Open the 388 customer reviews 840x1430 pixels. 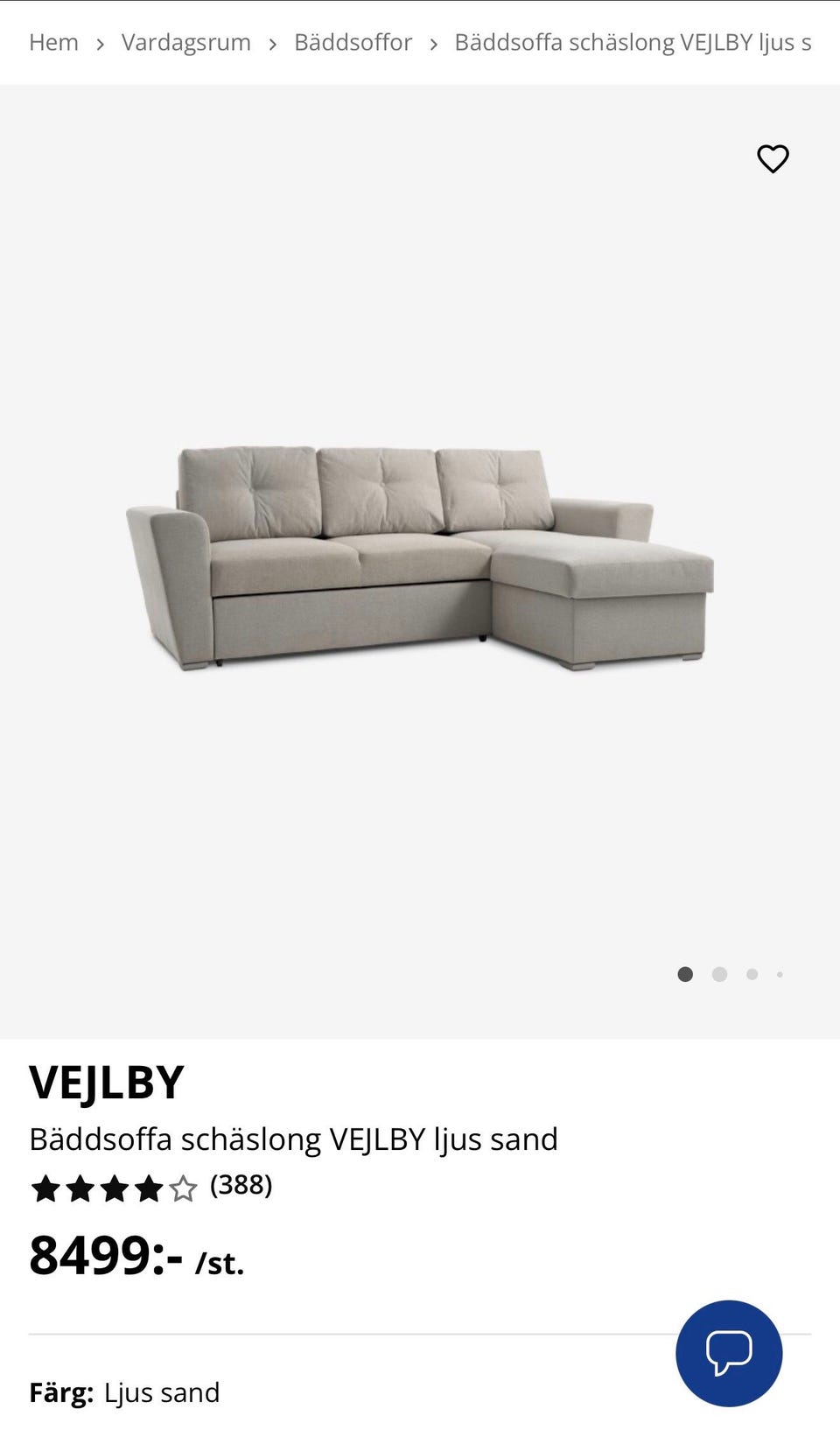coord(241,1185)
